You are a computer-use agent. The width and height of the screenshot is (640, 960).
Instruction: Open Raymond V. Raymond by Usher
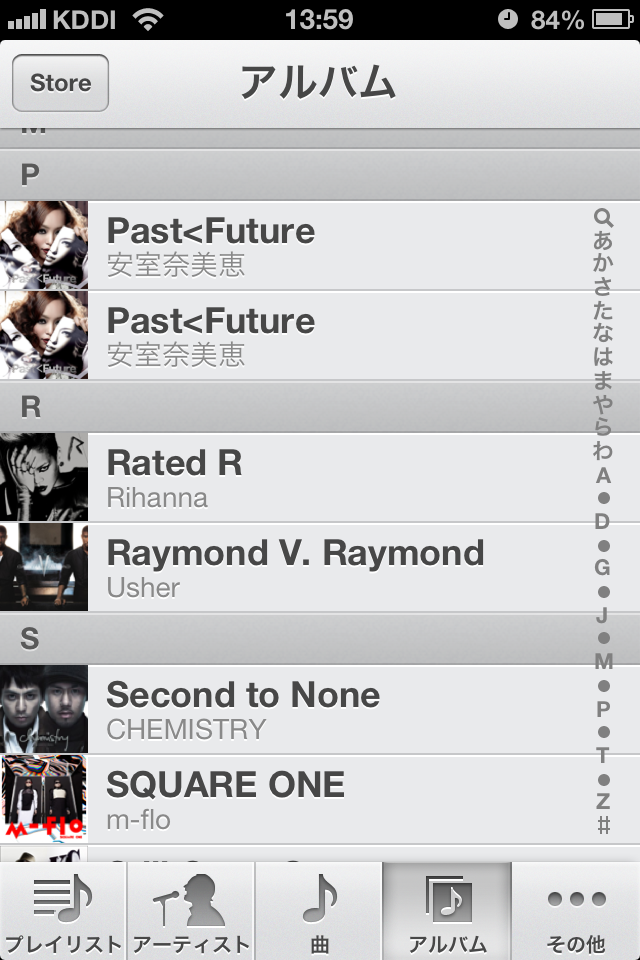tap(300, 567)
